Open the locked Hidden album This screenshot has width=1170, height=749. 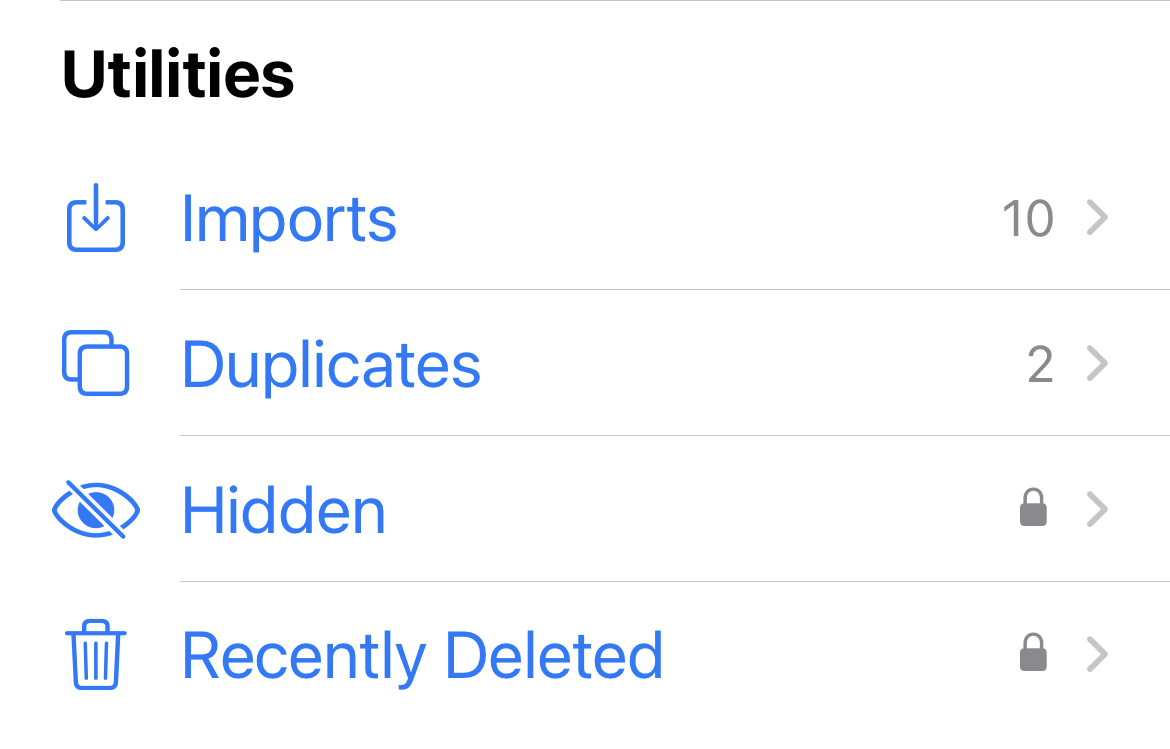pos(284,510)
